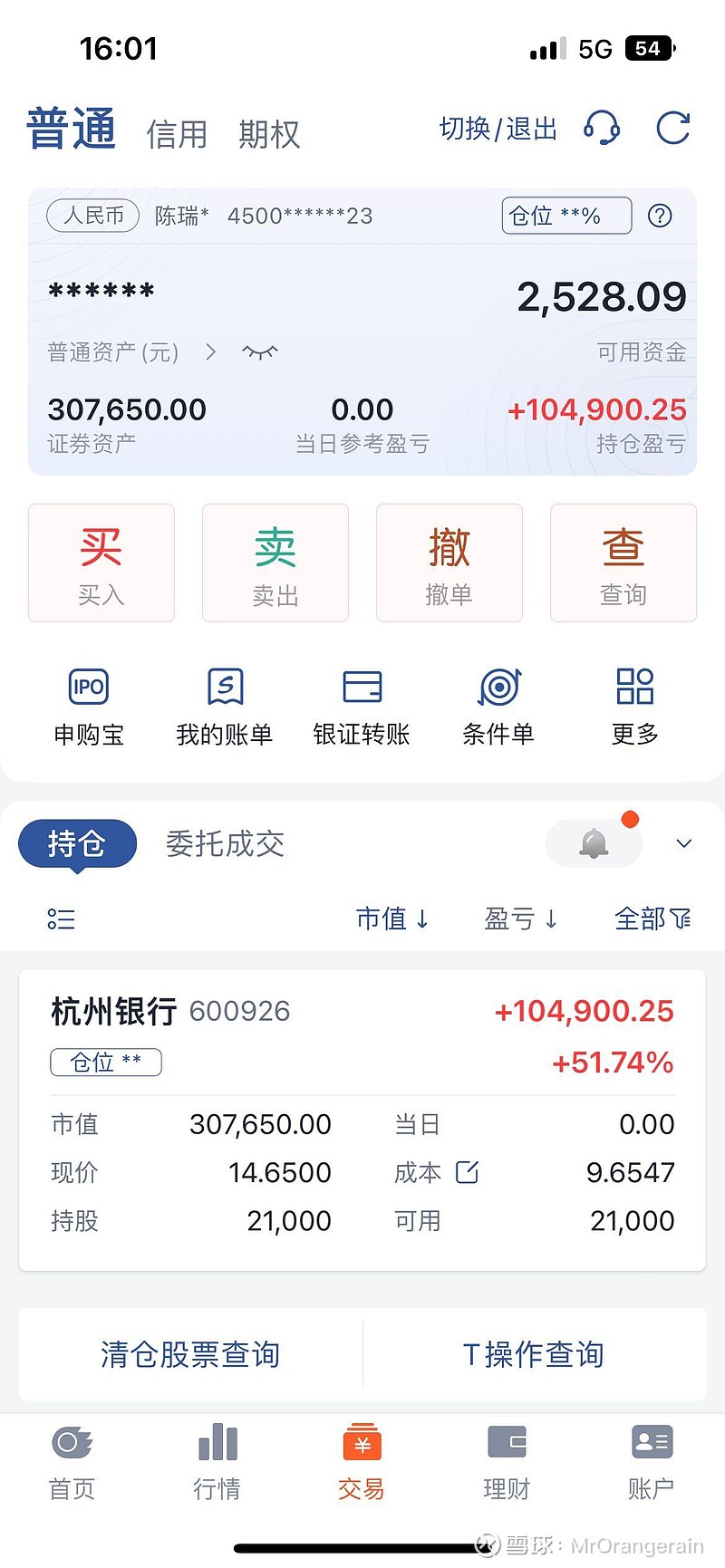Toggle the 盈亏 sort order

[x=522, y=919]
